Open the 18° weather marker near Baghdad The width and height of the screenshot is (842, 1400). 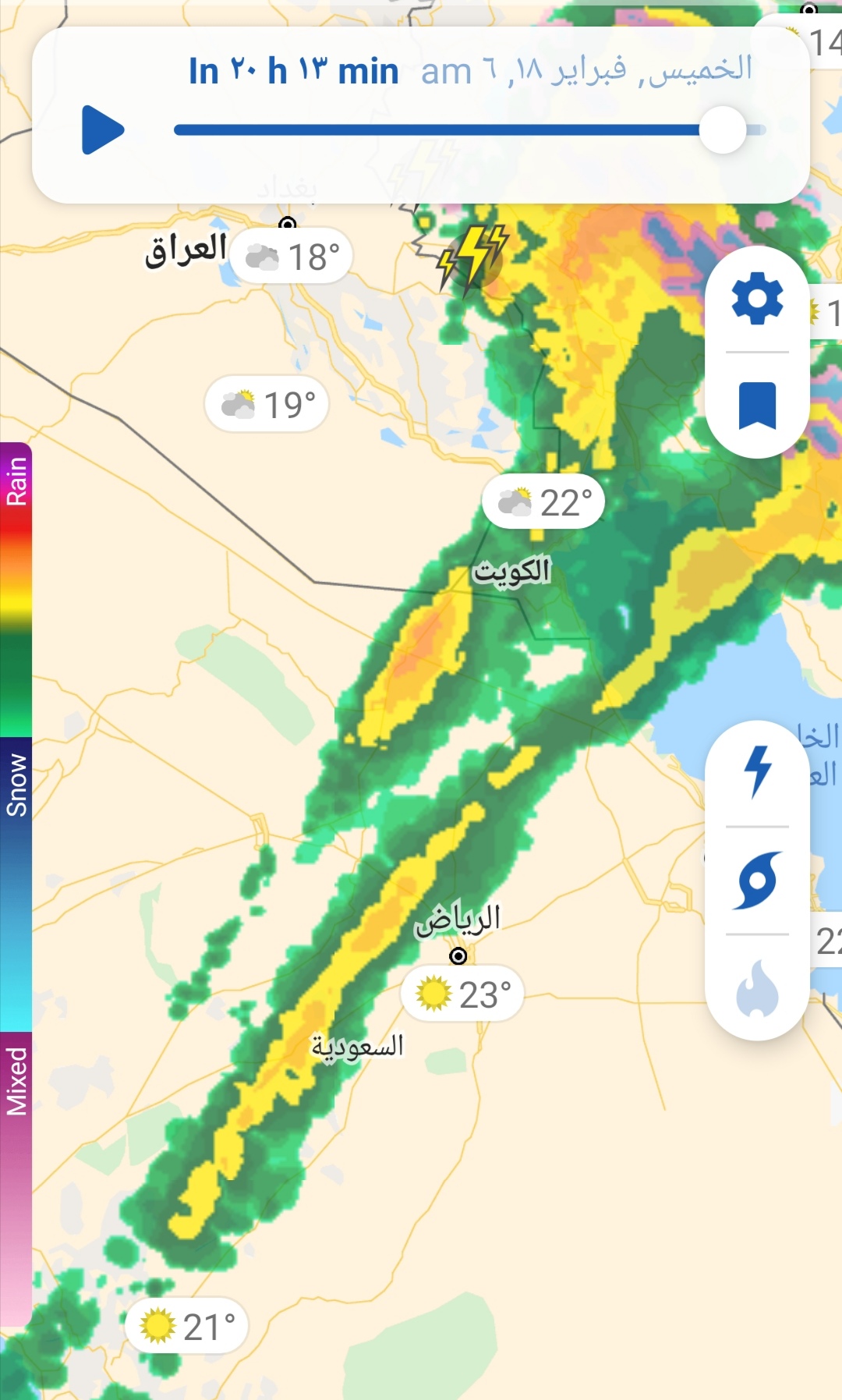(x=292, y=256)
